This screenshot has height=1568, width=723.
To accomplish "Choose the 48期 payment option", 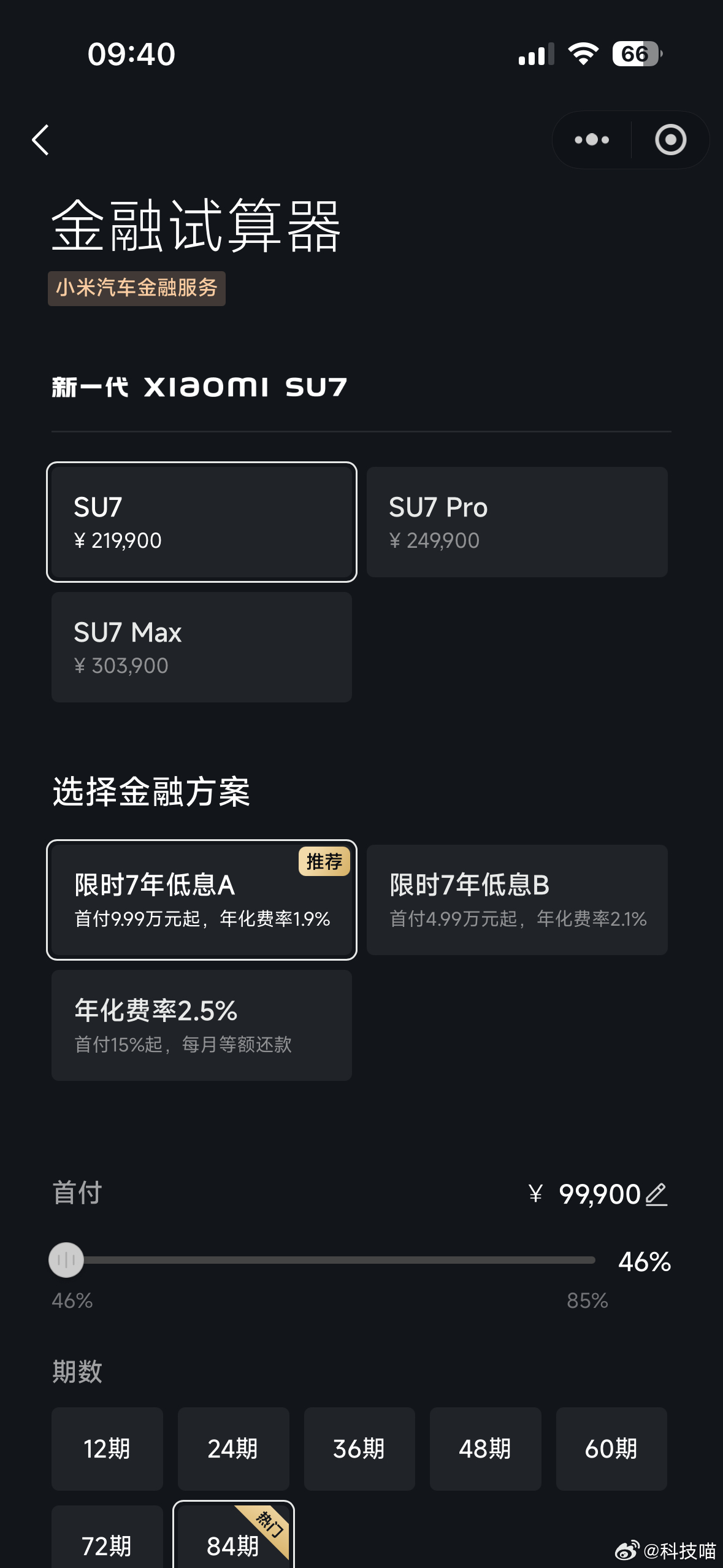I will 485,1449.
